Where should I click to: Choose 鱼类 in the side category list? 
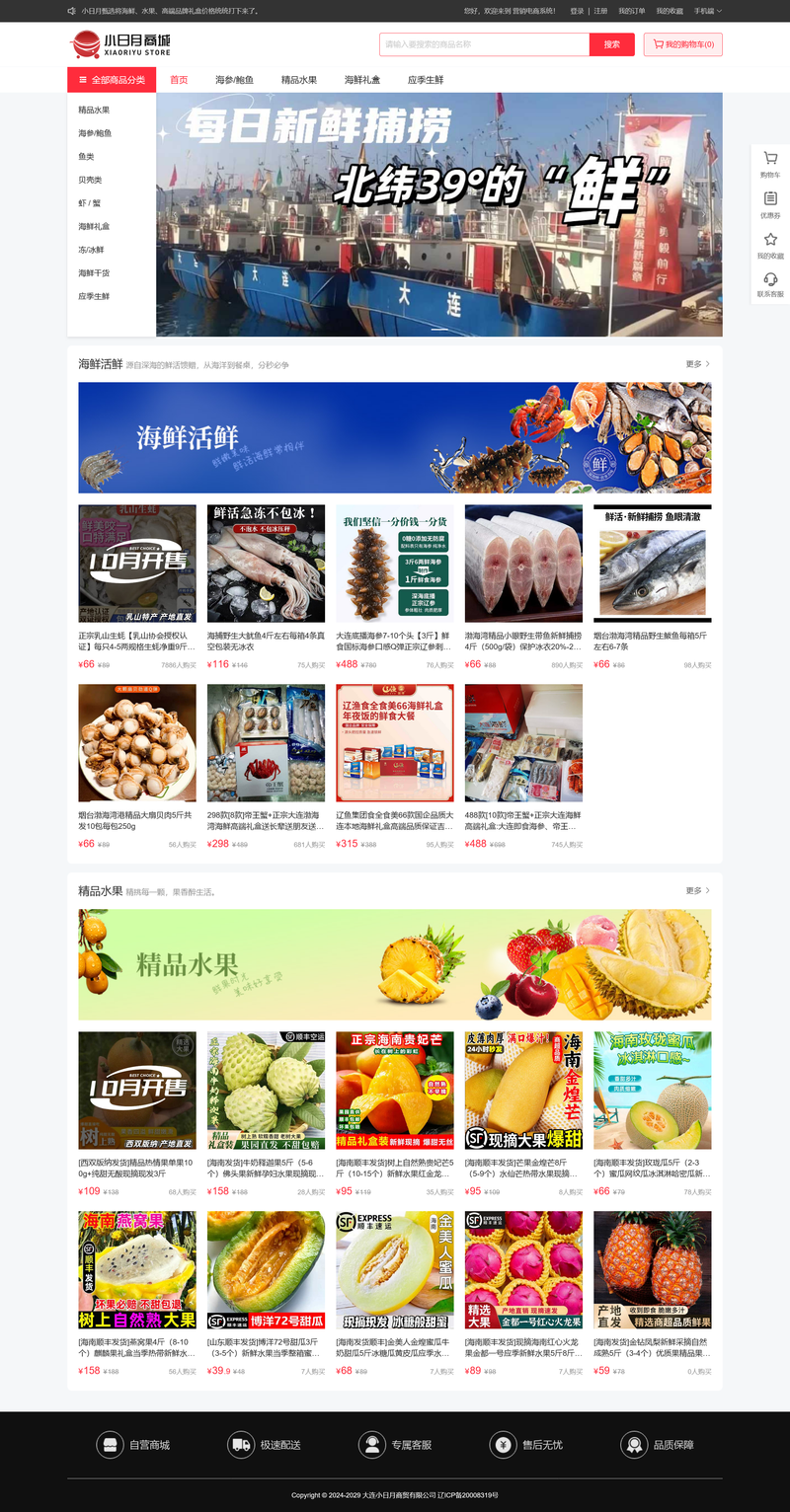click(x=87, y=157)
